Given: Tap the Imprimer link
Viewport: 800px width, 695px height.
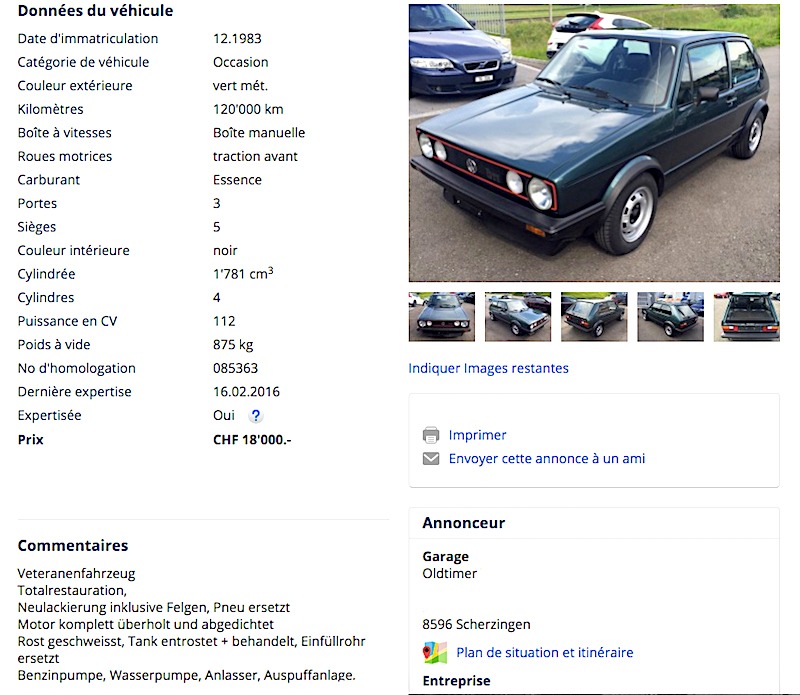Looking at the screenshot, I should (477, 435).
